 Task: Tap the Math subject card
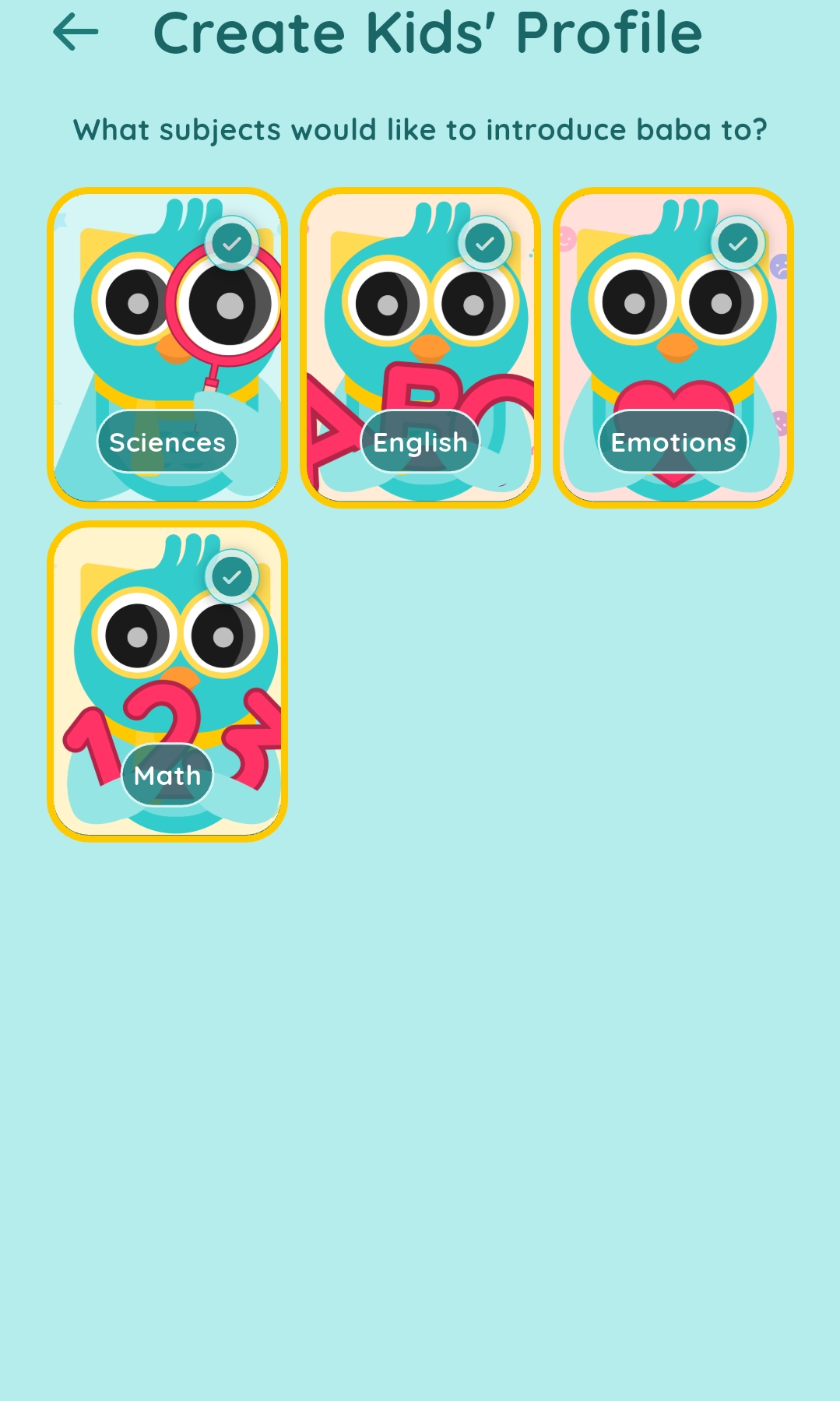167,681
